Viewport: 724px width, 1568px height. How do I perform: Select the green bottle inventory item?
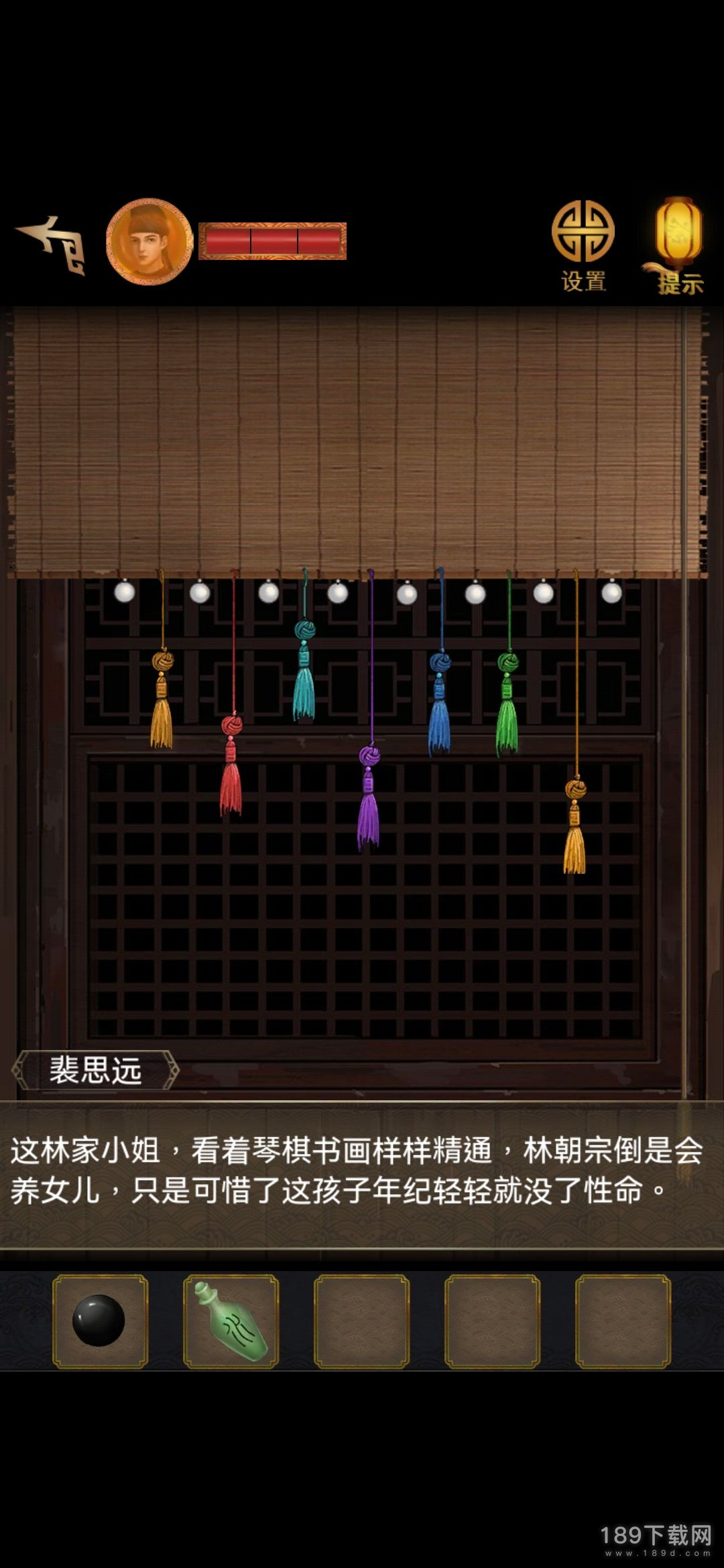click(231, 1321)
